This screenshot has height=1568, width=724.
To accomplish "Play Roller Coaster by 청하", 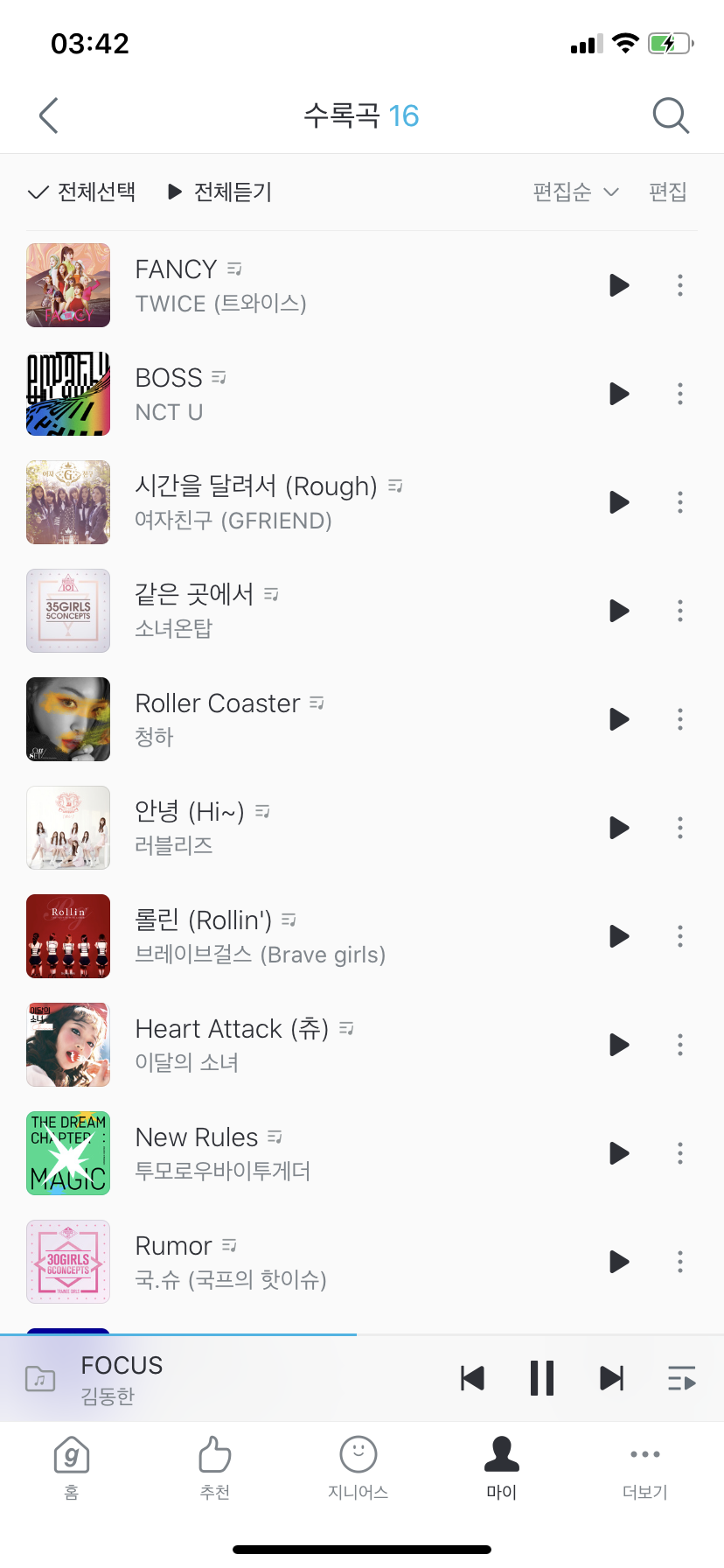I will [x=619, y=719].
